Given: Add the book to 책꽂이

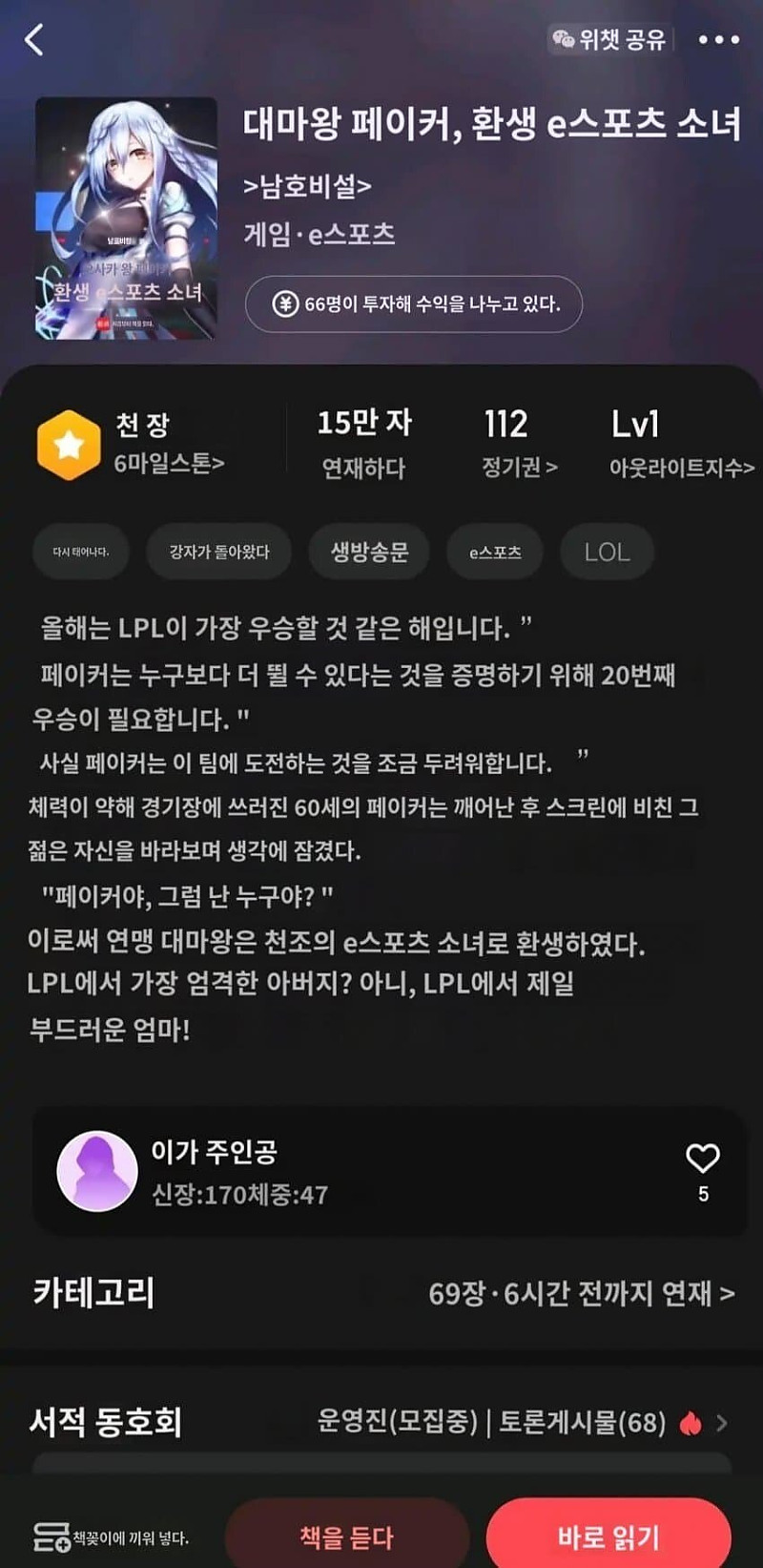Looking at the screenshot, I should pyautogui.click(x=112, y=1537).
